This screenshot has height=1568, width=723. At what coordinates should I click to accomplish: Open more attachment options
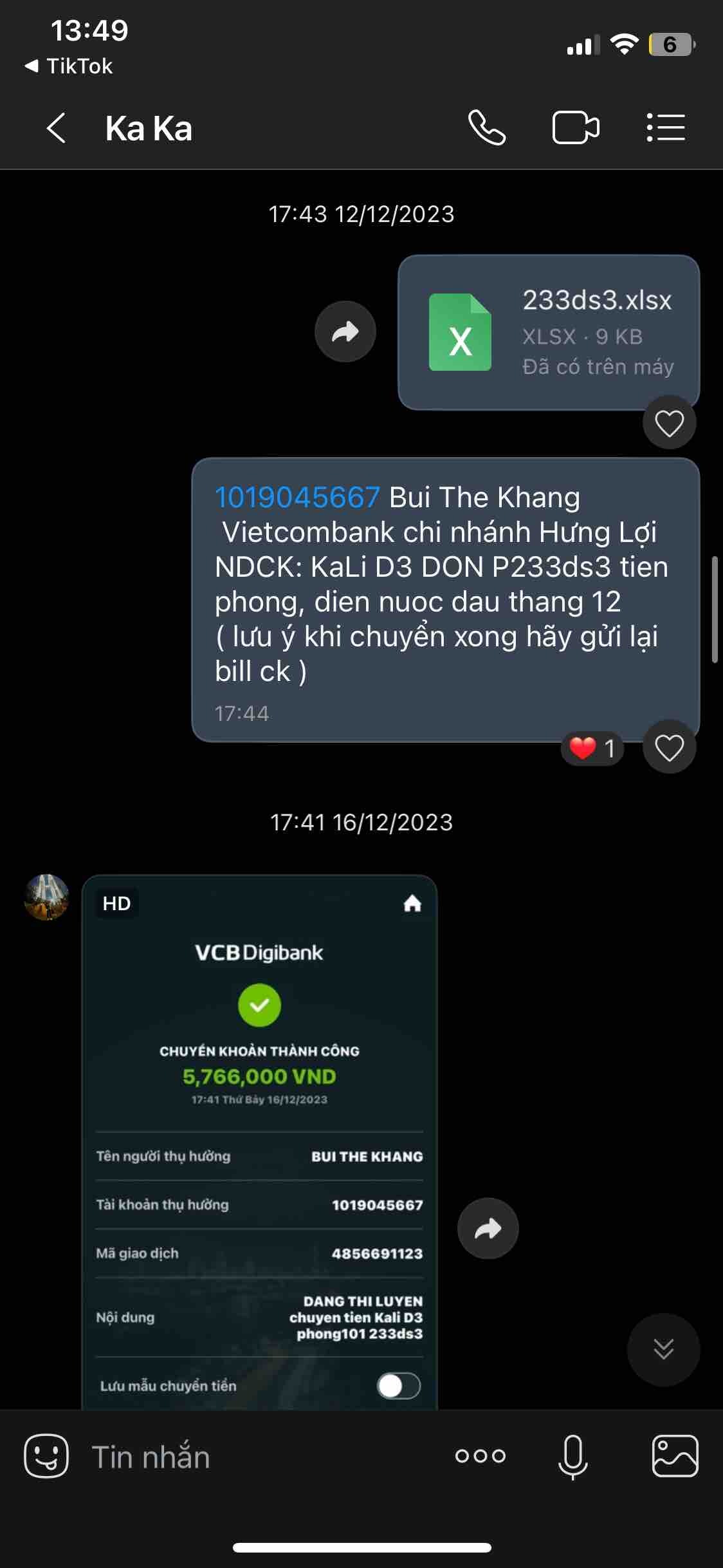[480, 1456]
